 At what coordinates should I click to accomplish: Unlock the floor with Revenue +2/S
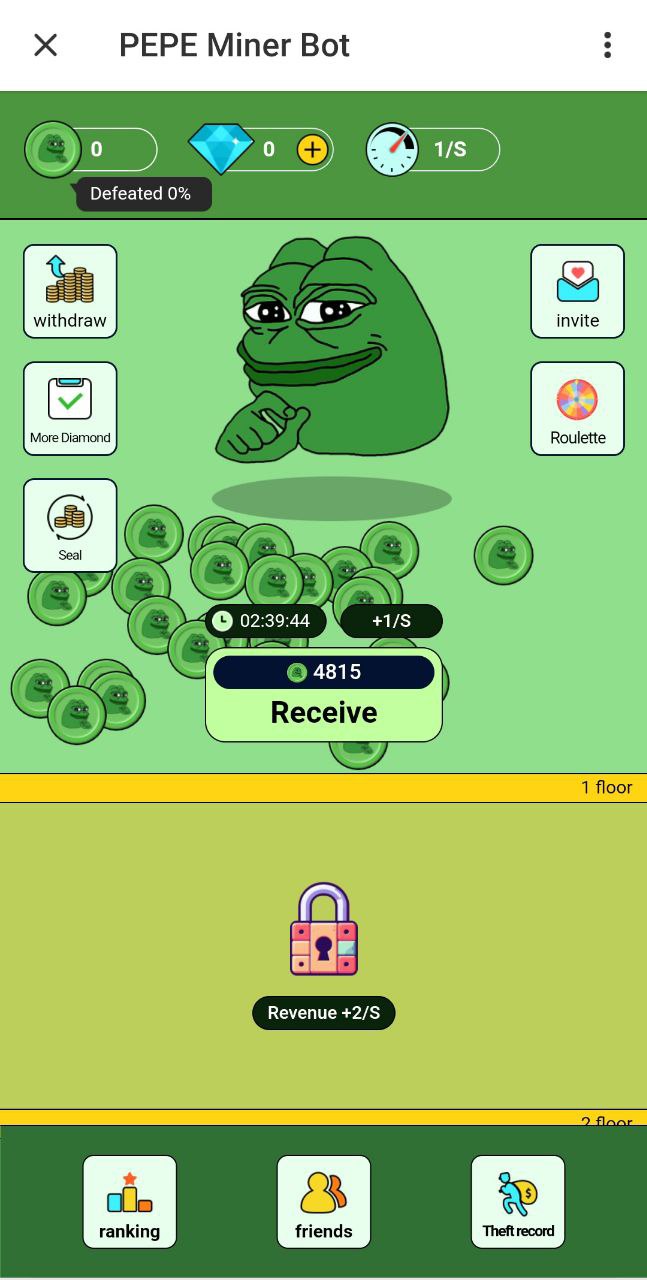coord(324,930)
